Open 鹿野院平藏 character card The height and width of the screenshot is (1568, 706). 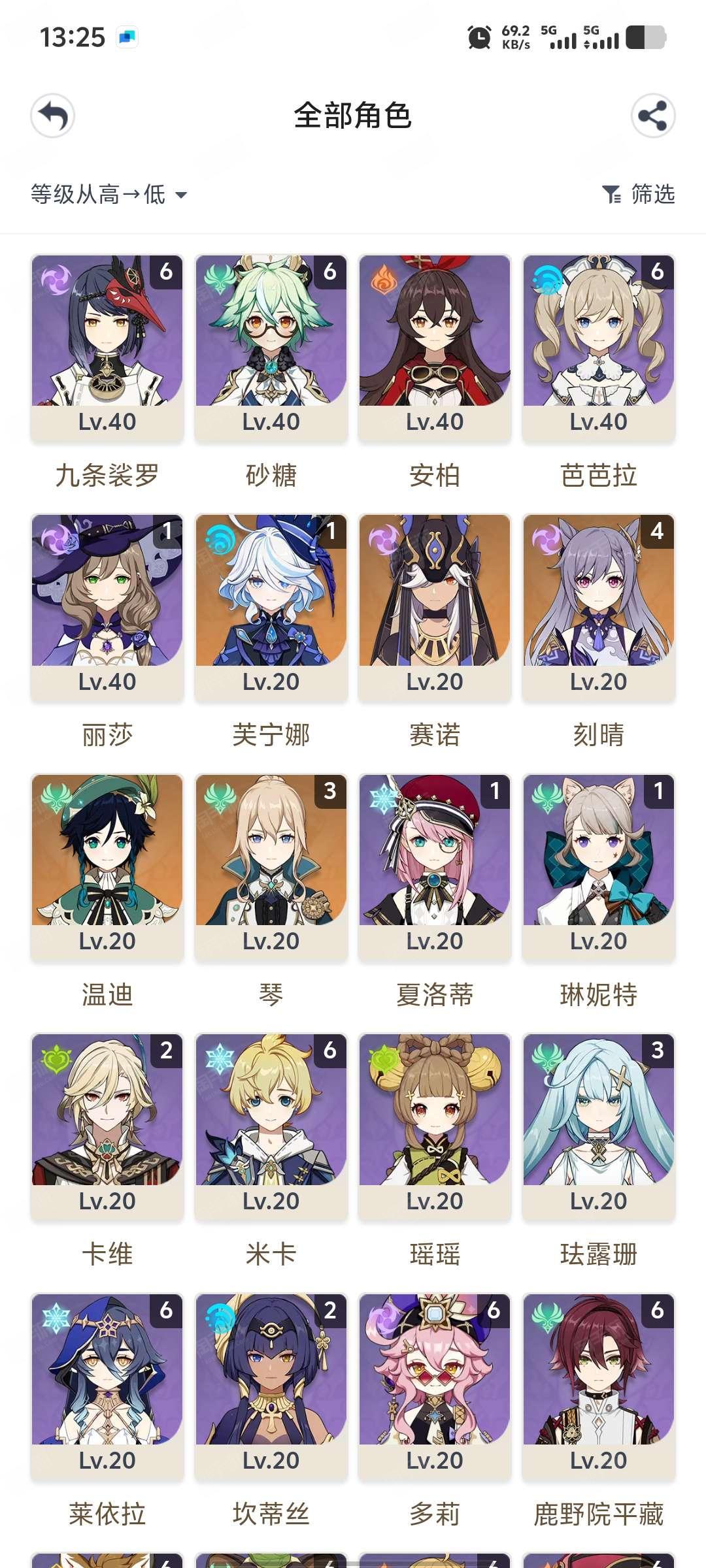click(598, 1386)
